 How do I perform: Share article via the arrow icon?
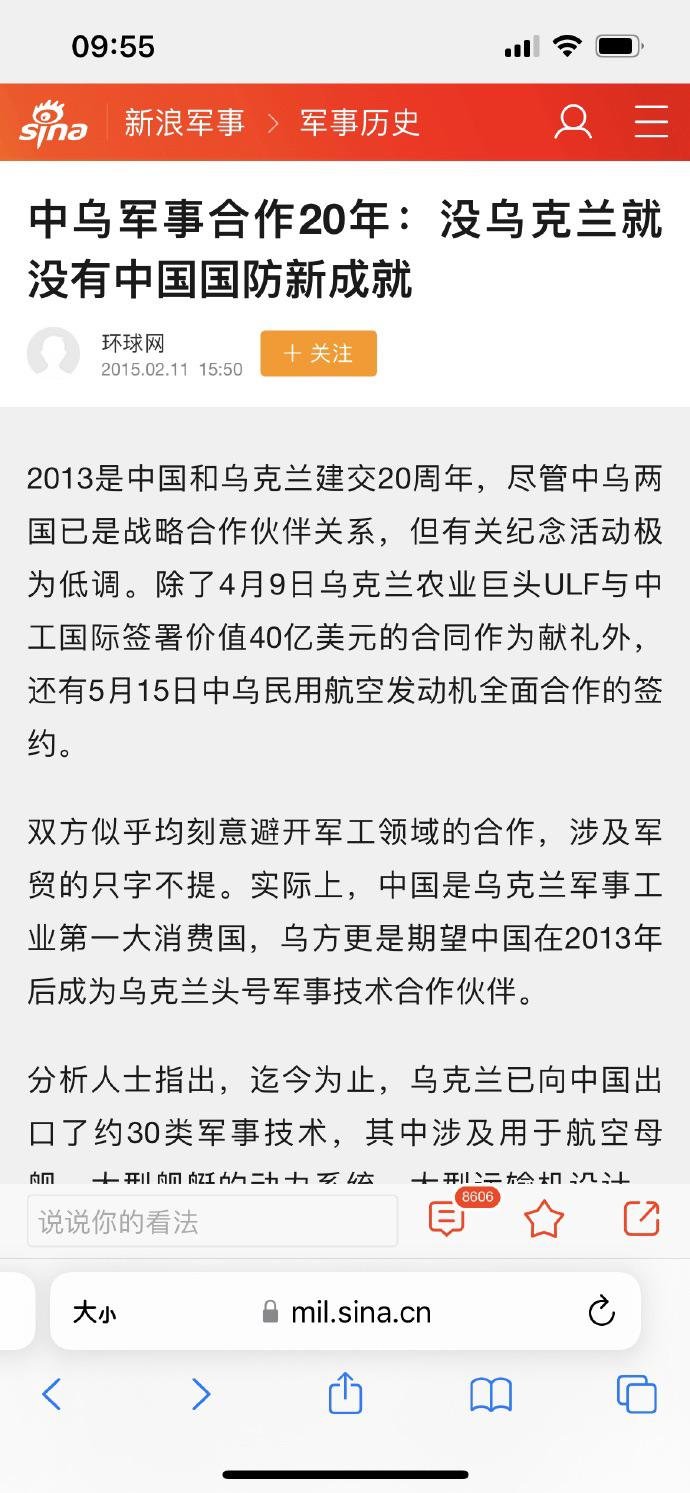click(x=641, y=1219)
